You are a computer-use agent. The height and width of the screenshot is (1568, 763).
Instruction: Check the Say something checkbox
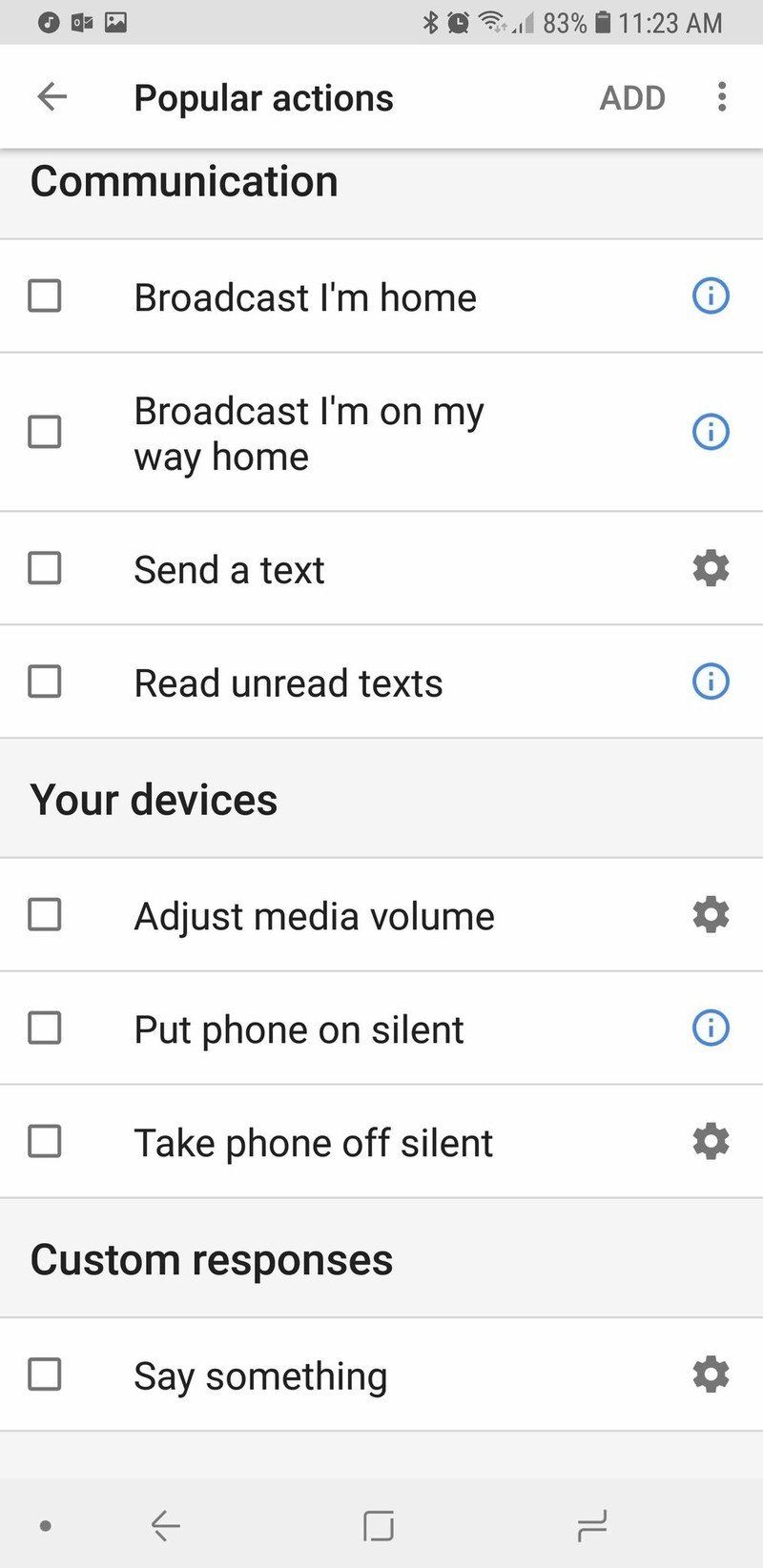tap(45, 1375)
